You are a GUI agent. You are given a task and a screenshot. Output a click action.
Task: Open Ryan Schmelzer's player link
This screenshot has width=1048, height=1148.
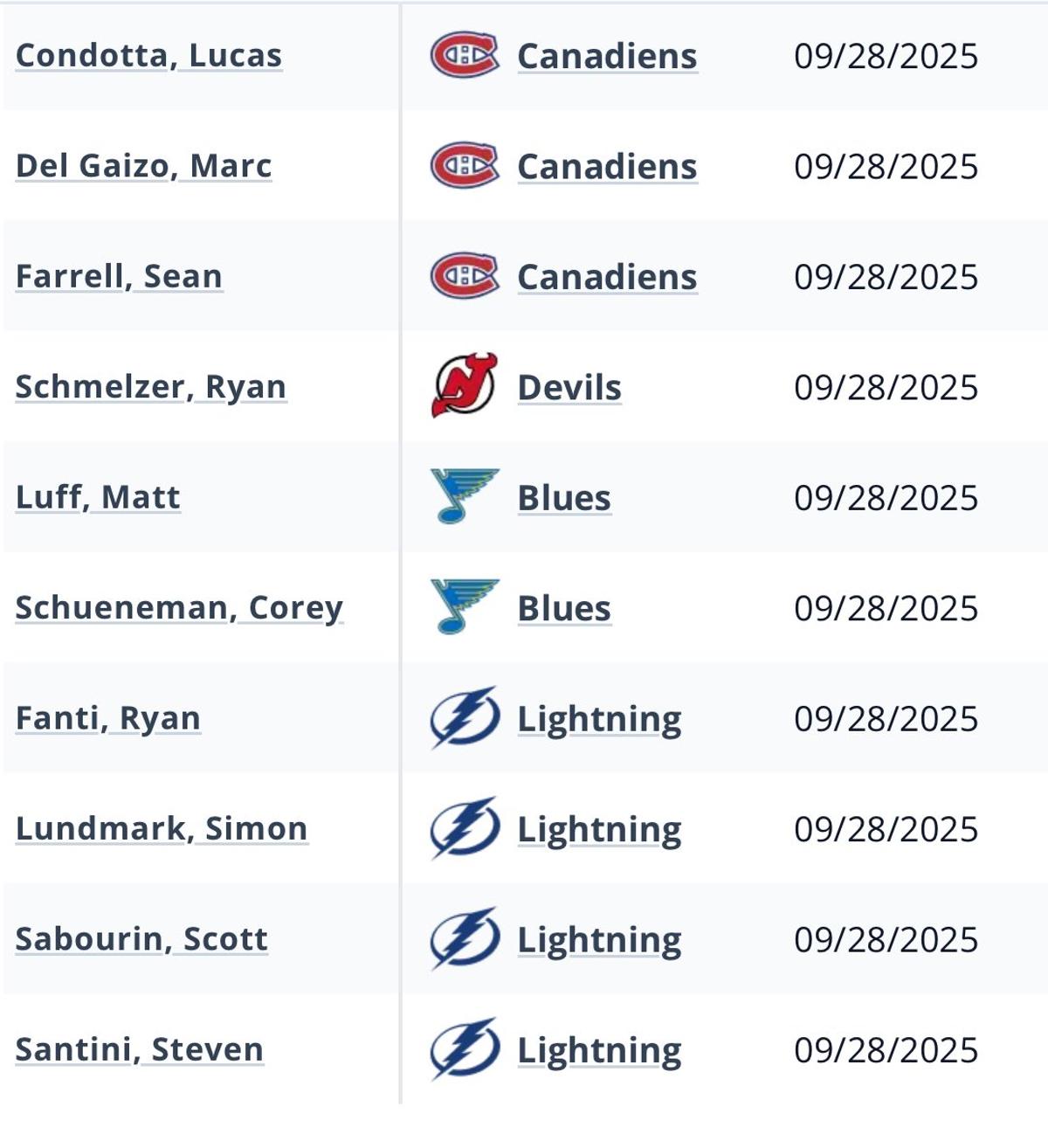[150, 386]
